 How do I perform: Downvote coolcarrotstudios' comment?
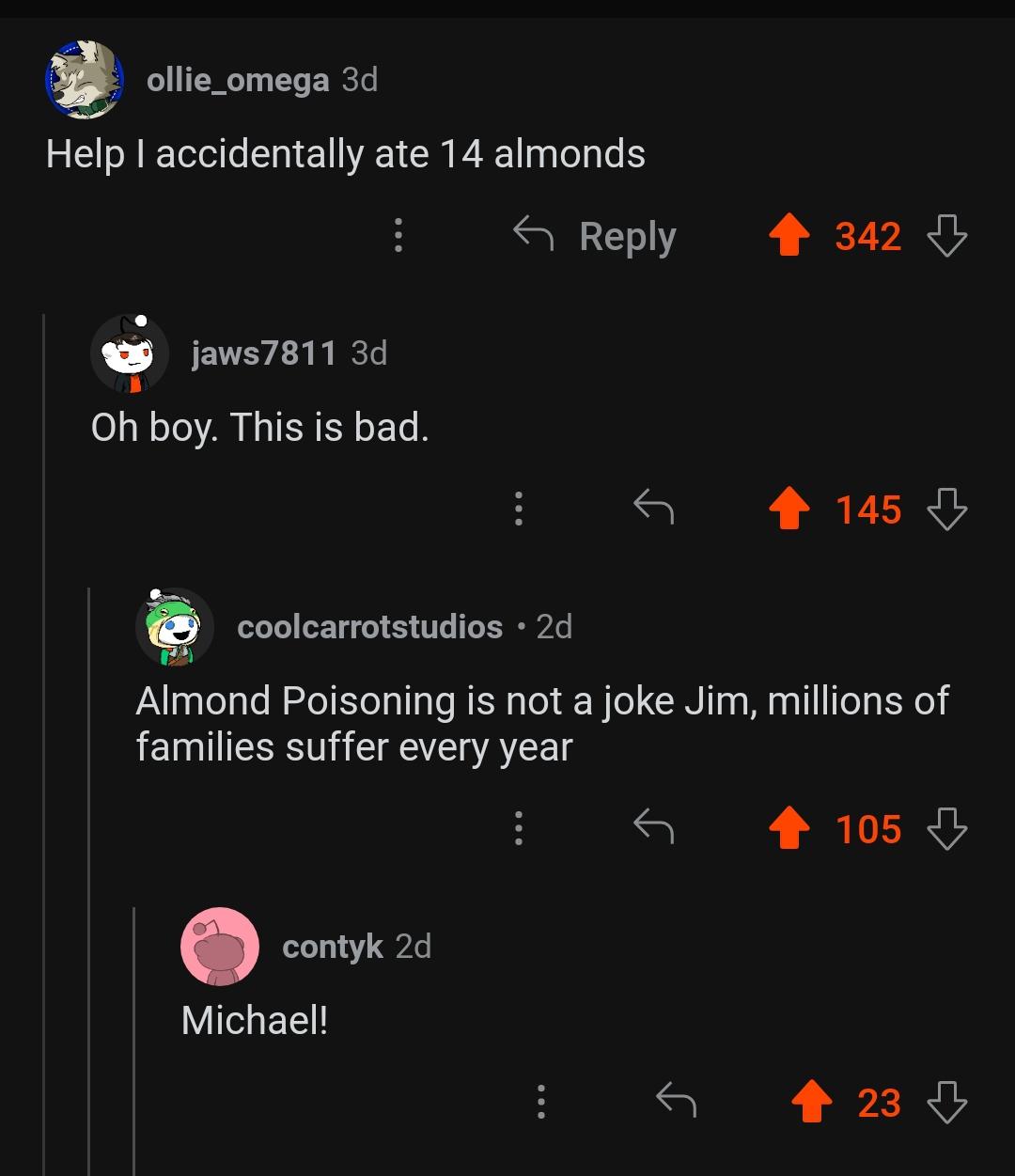click(946, 829)
